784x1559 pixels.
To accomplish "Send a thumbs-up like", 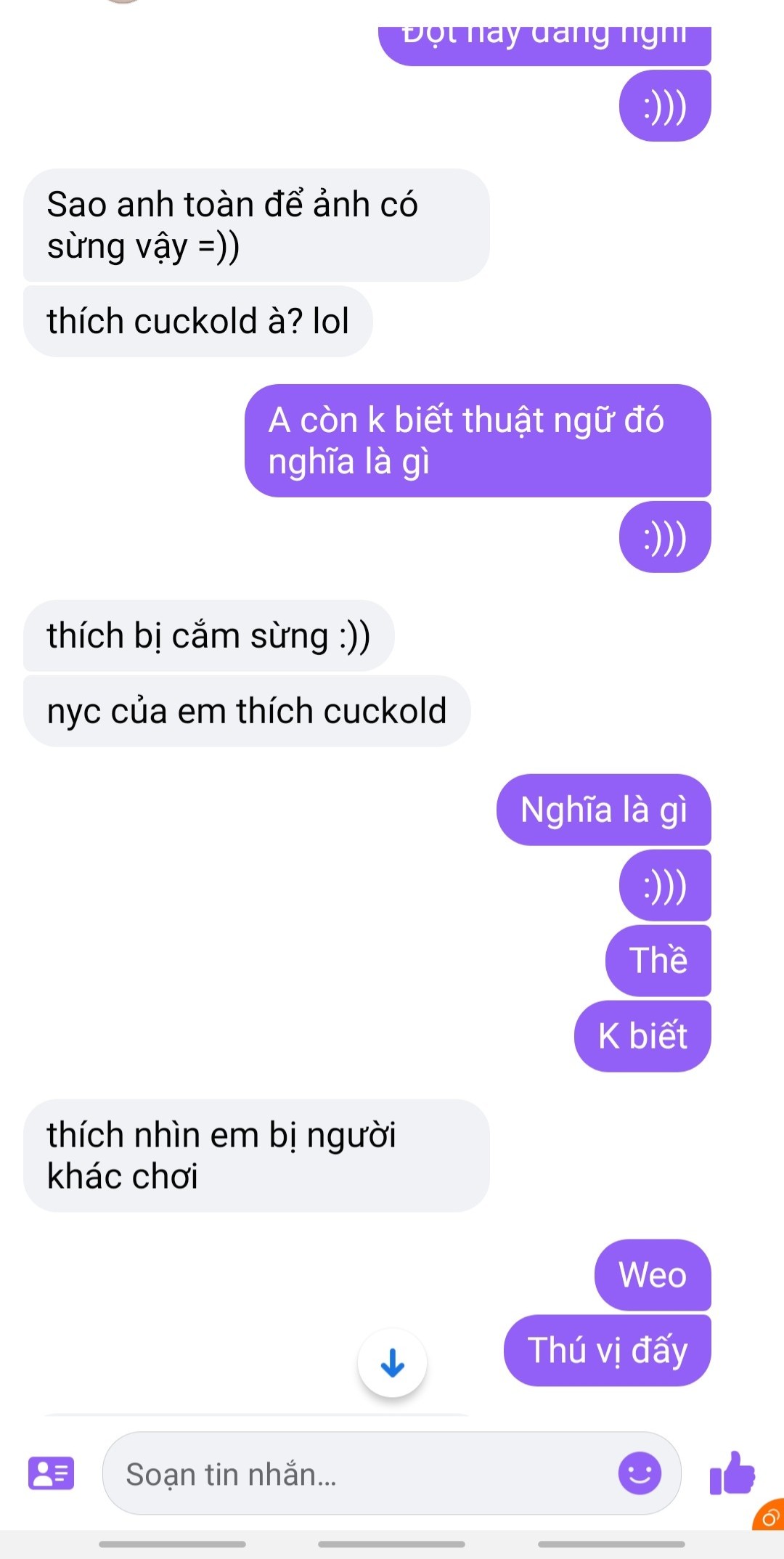I will (x=732, y=1473).
